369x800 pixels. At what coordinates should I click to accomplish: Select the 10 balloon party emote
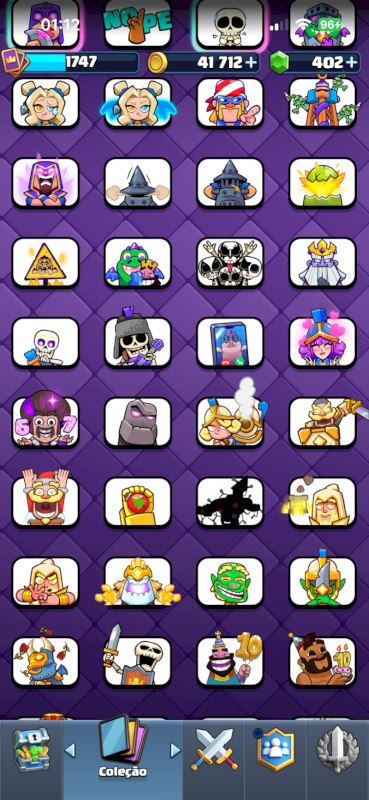coord(230,659)
